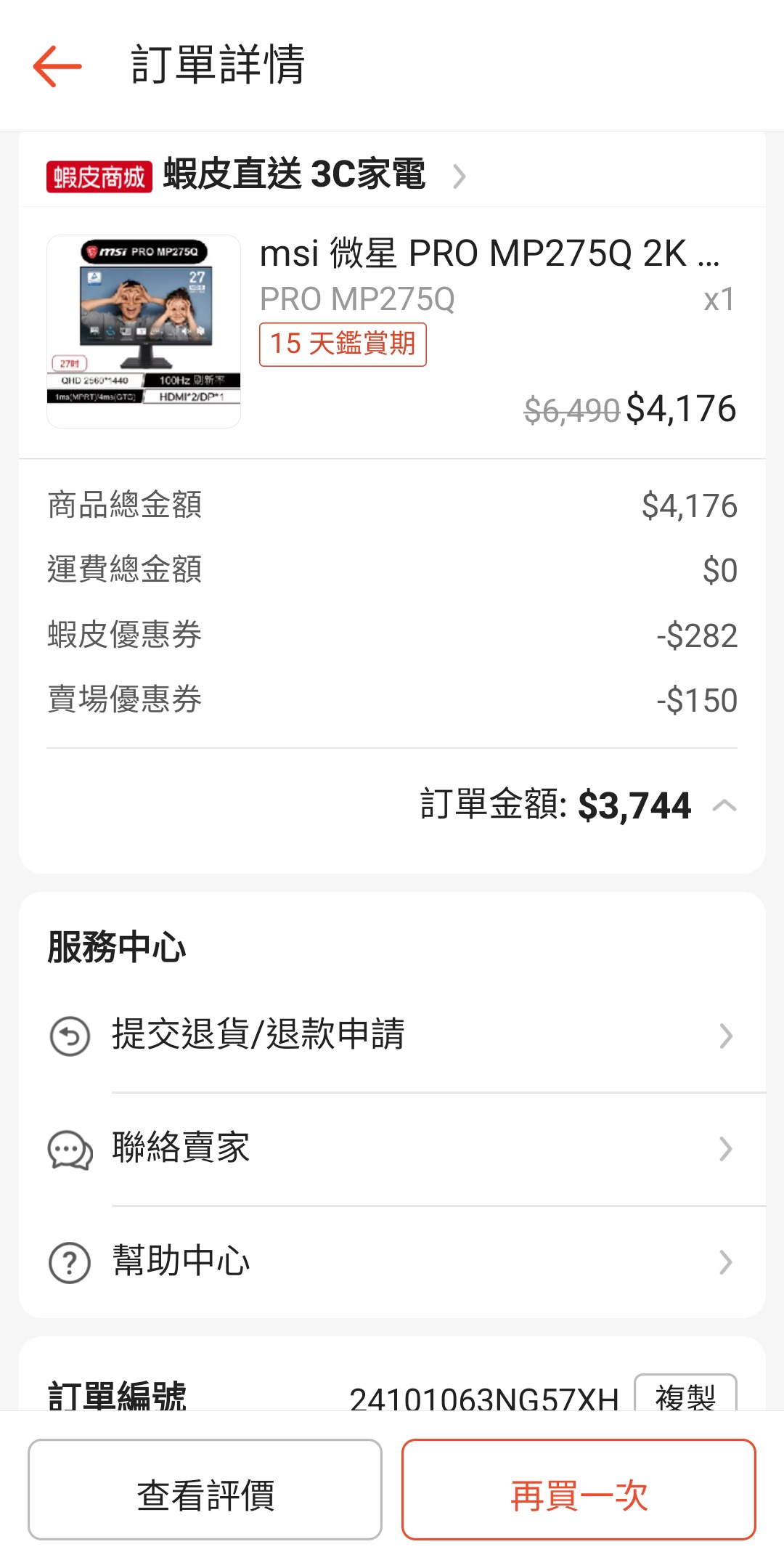Open the msi PRO MP275Q product item

pos(392,332)
